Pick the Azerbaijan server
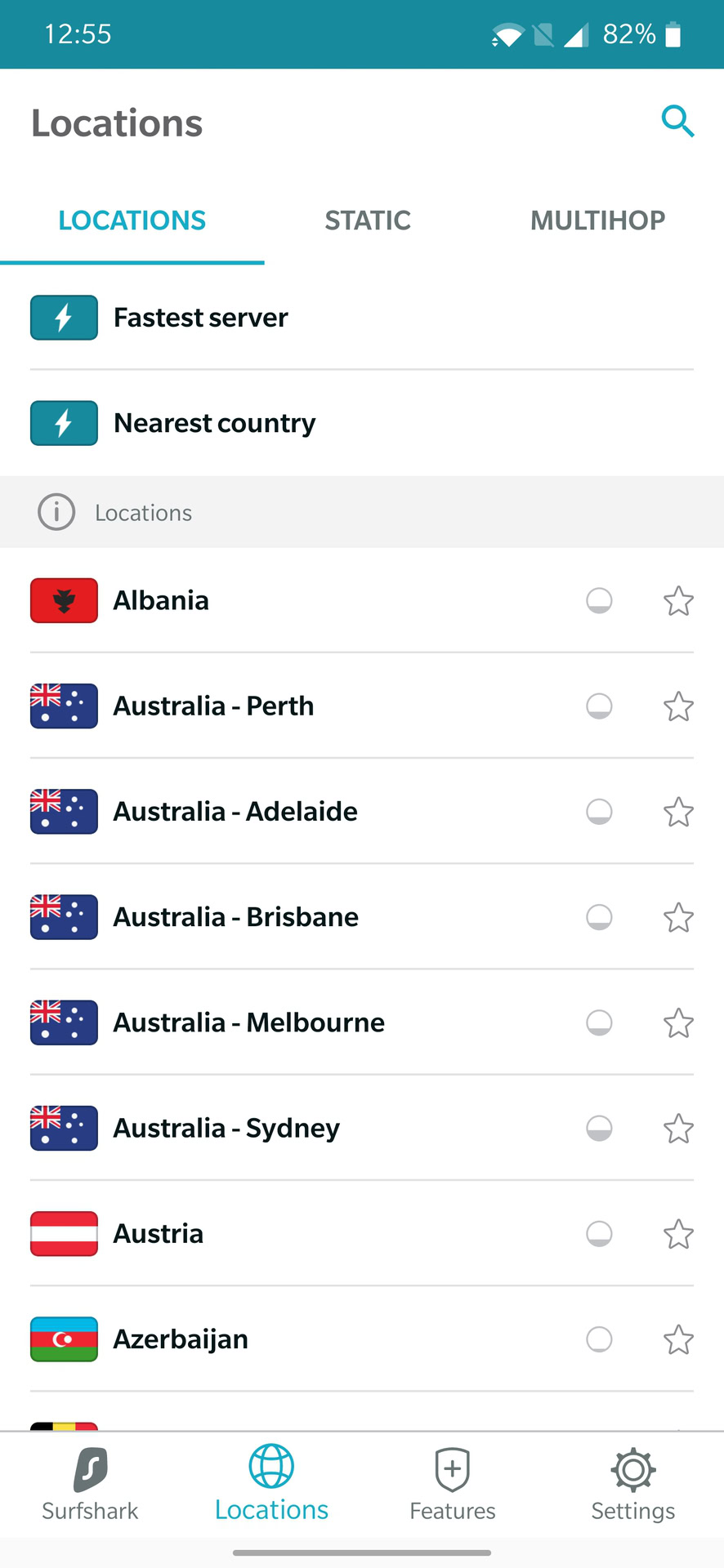The height and width of the screenshot is (1568, 724). (x=181, y=1339)
